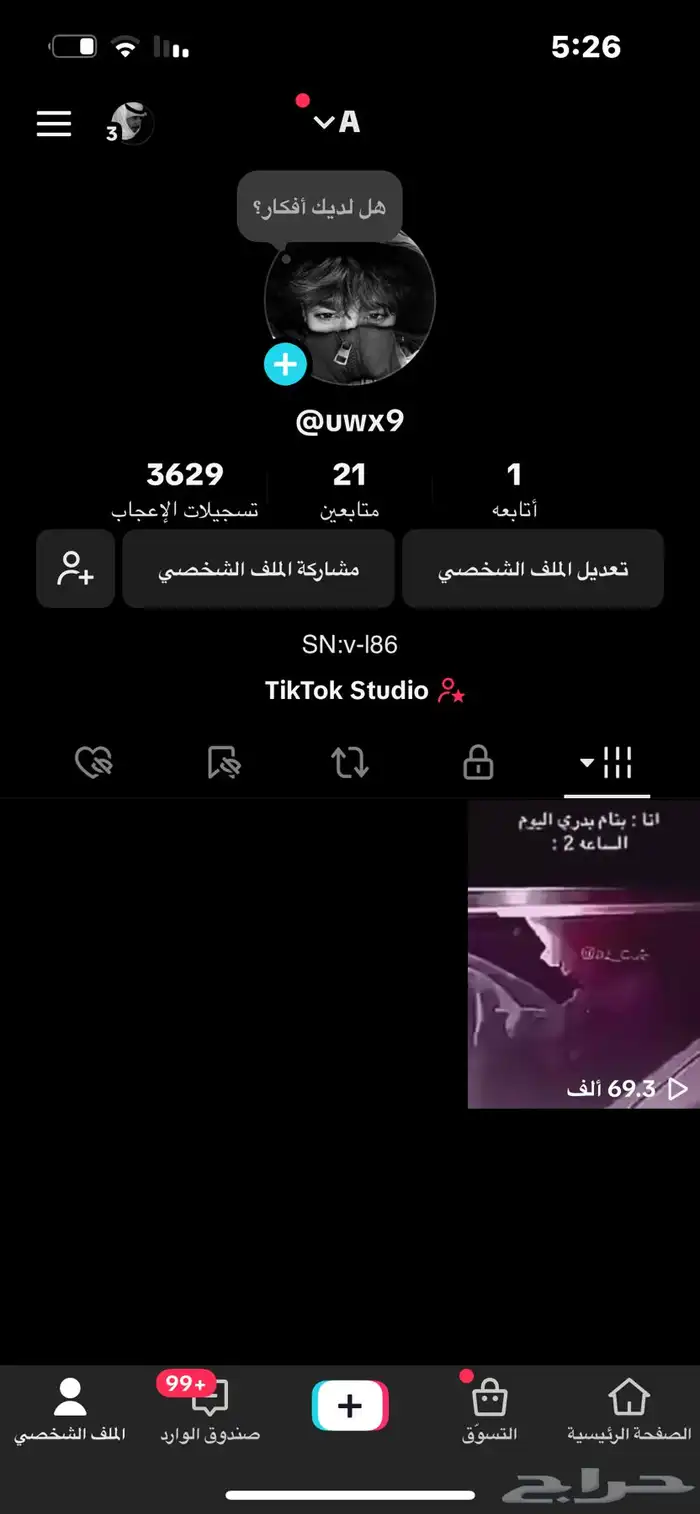Open the account switcher dropdown labeled A
The image size is (700, 1514).
click(337, 122)
